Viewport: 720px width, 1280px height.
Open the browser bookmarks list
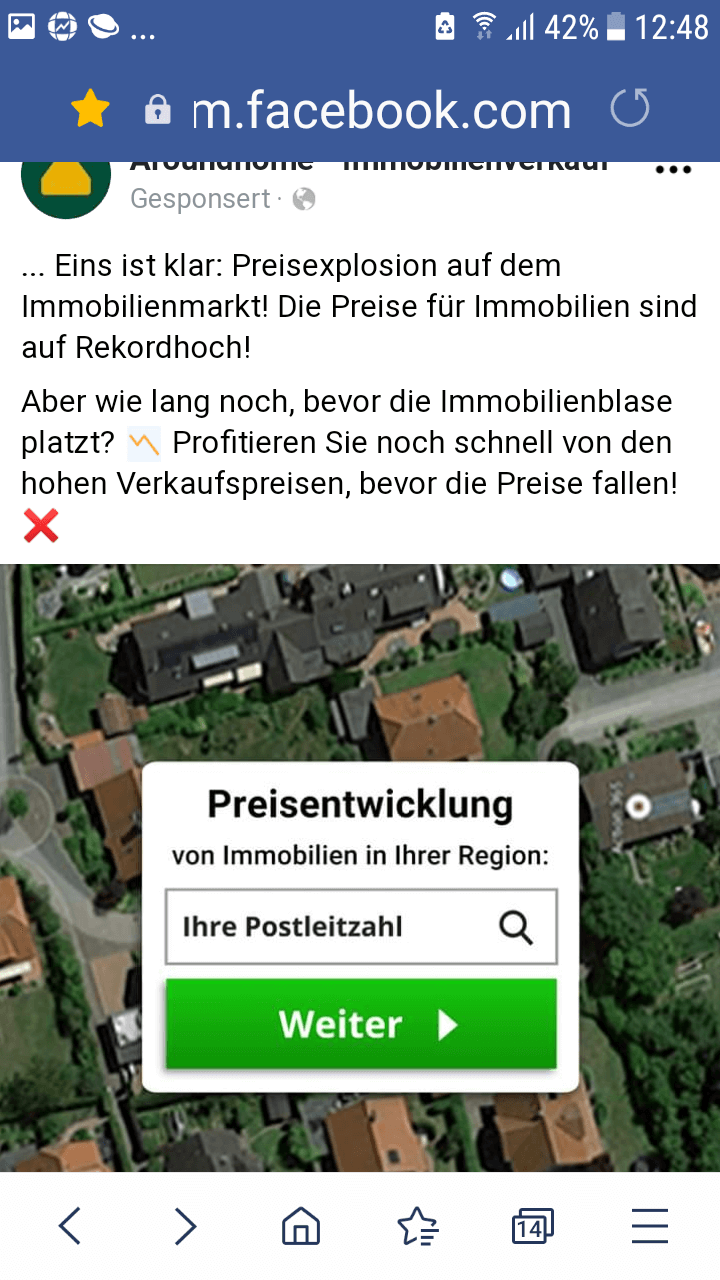coord(417,1226)
